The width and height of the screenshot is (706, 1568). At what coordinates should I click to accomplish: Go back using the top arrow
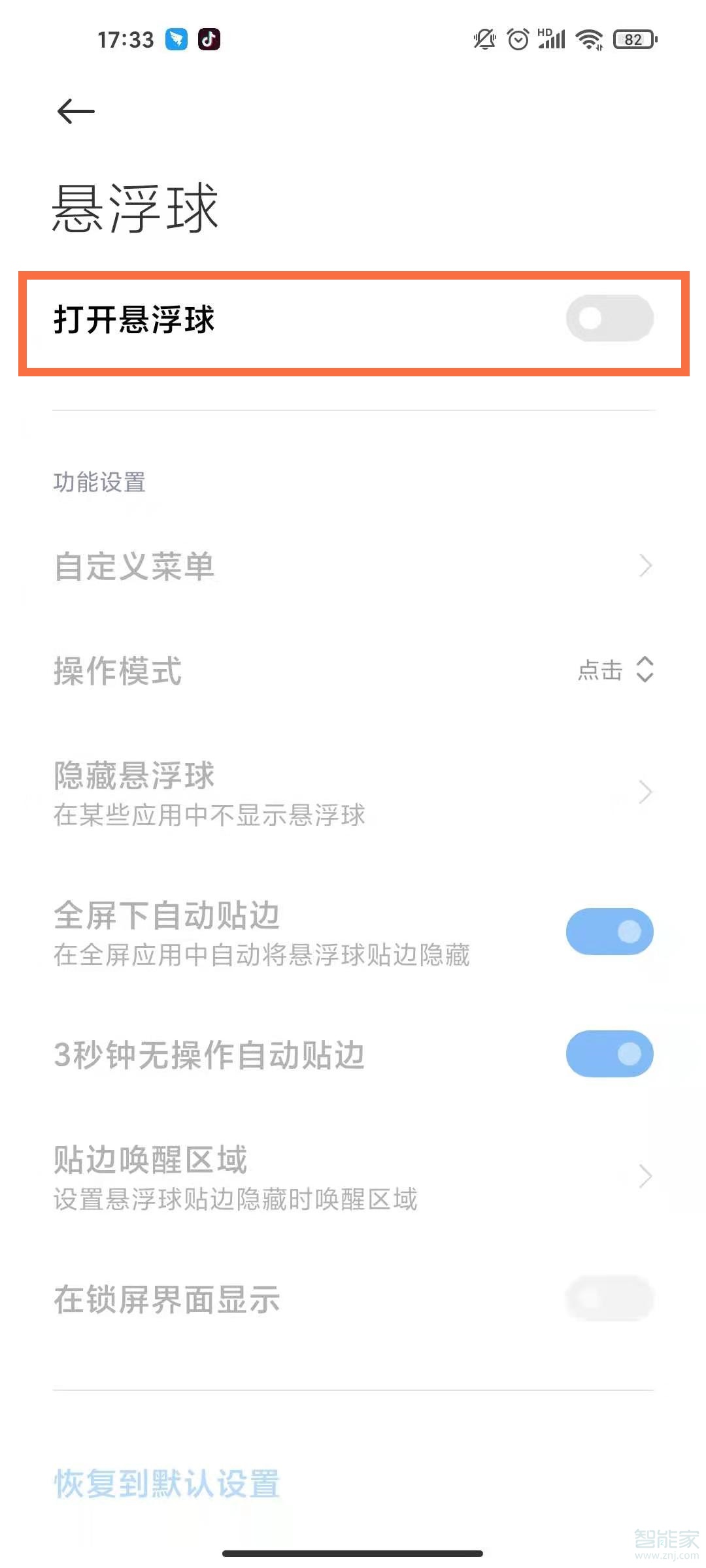[x=76, y=111]
